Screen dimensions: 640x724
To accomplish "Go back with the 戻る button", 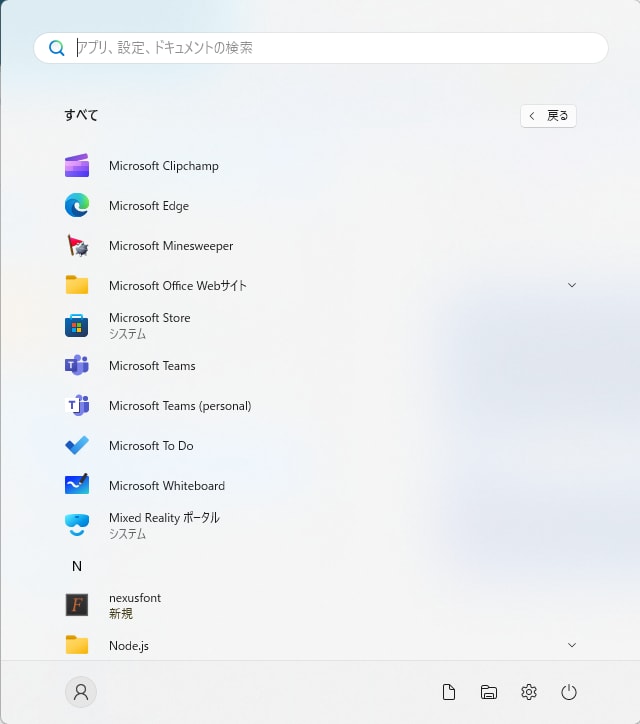I will coord(548,116).
